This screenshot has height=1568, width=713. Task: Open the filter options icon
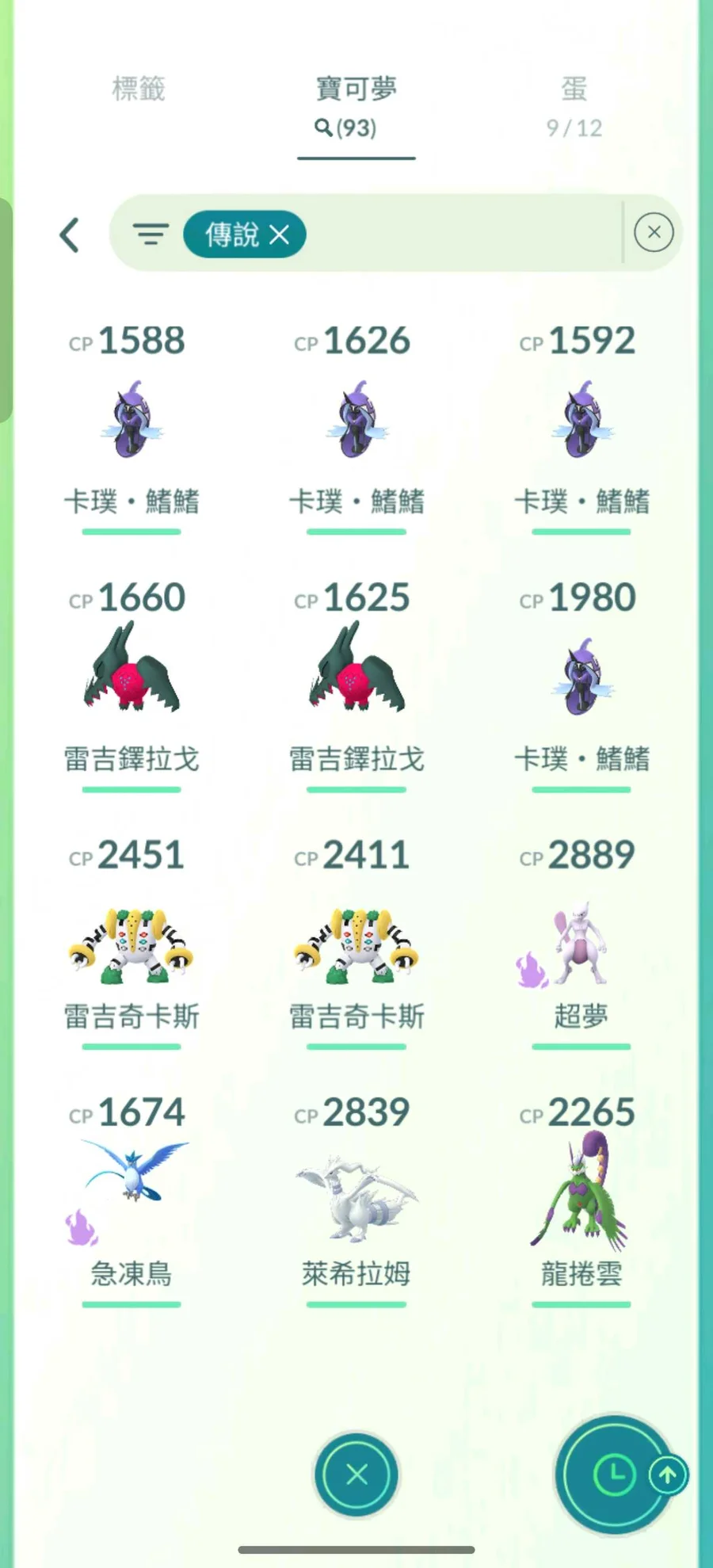150,235
